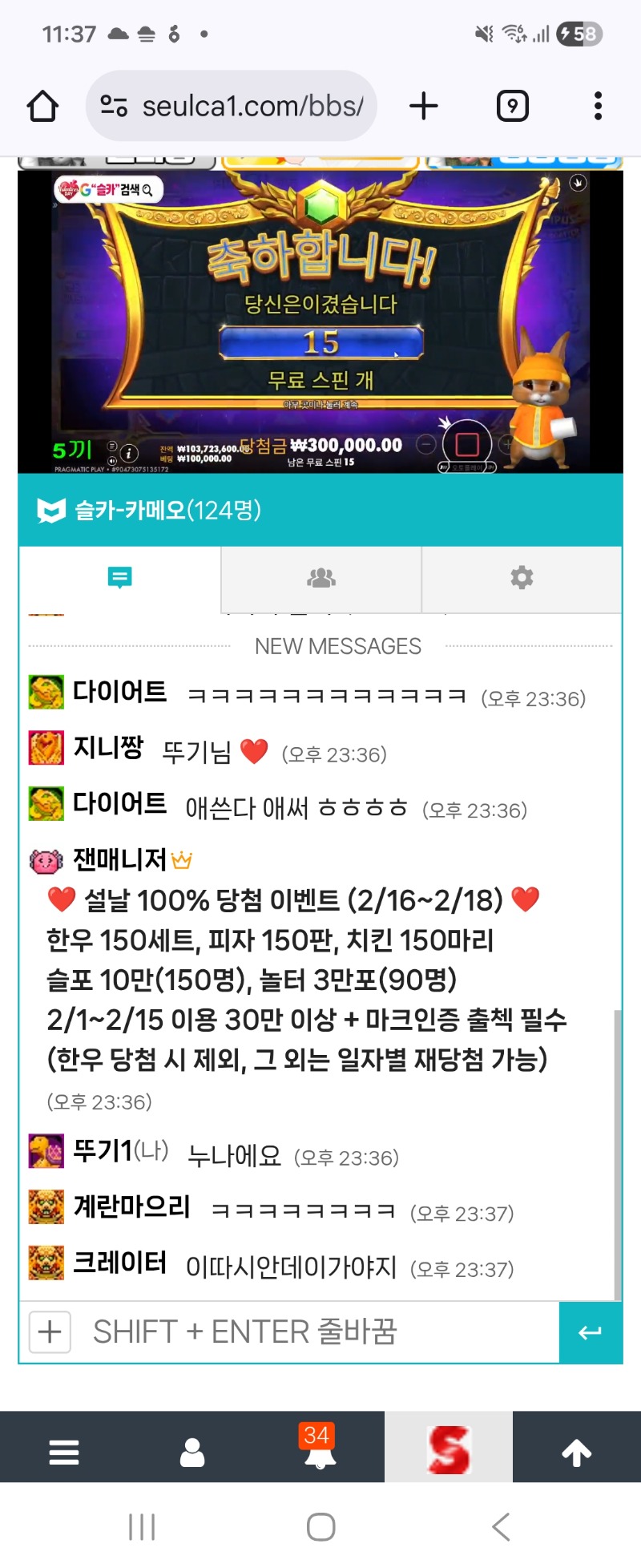Open the user profile icon
This screenshot has height=1568, width=641.
[192, 1452]
